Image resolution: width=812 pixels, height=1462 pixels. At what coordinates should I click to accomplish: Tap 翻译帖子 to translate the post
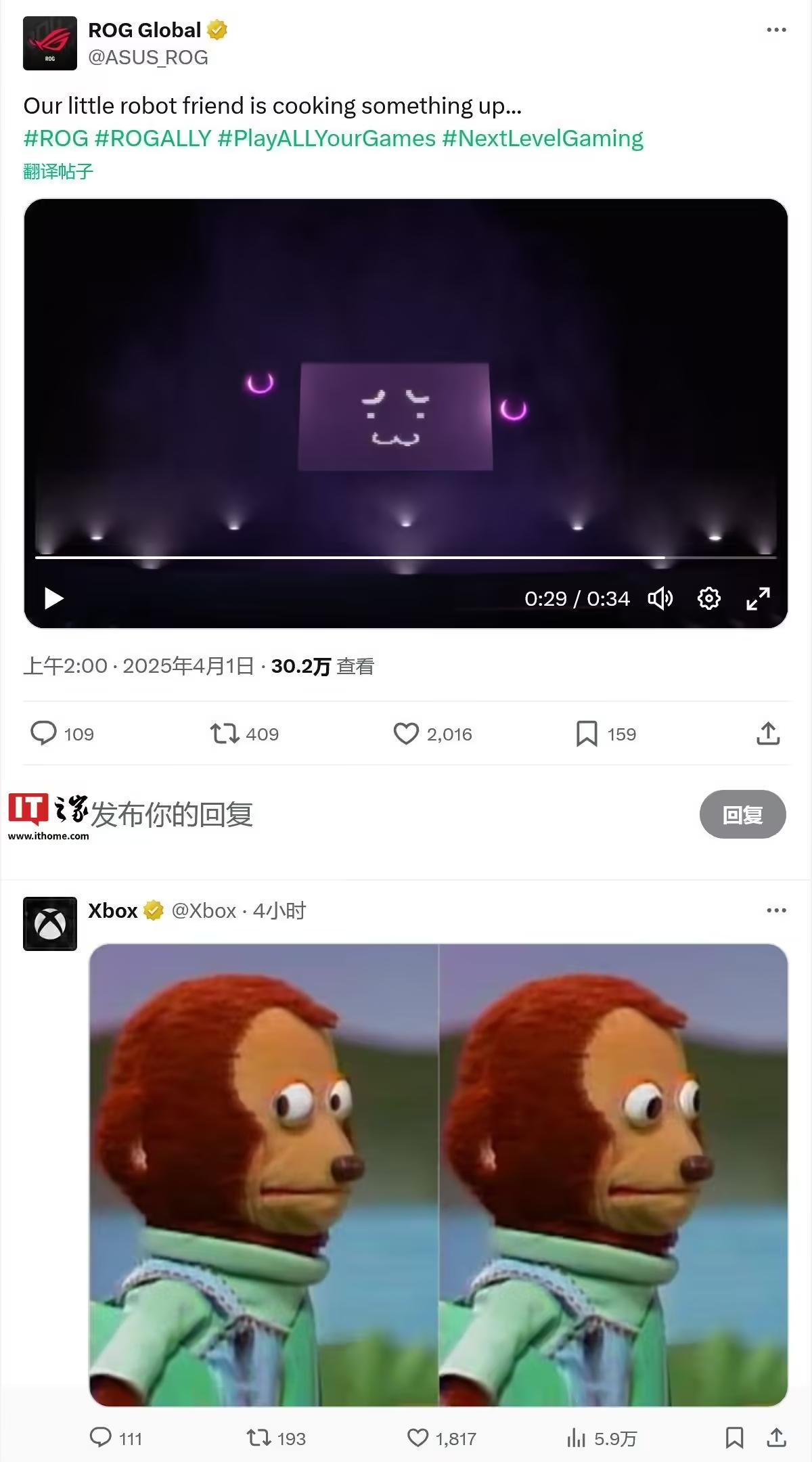tap(58, 171)
